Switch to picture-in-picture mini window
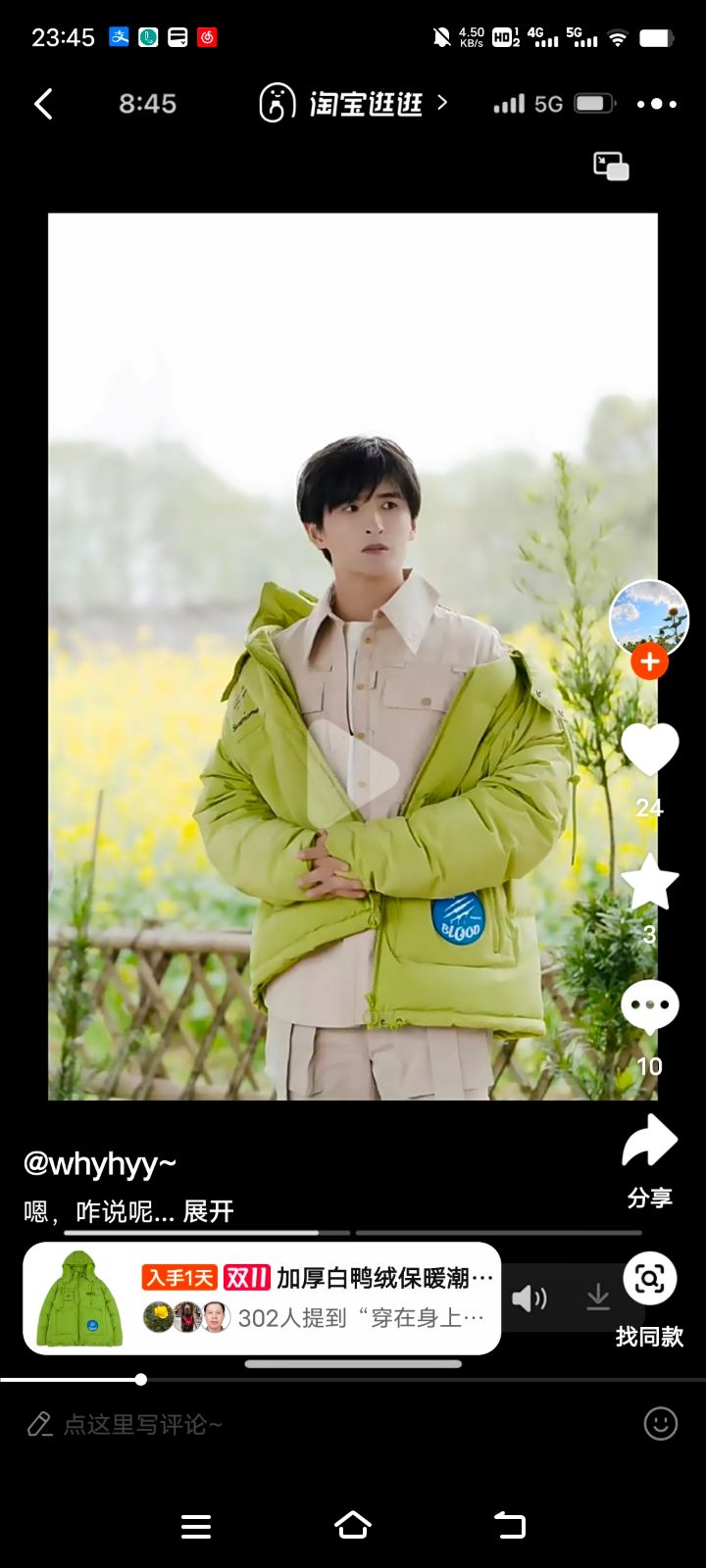 coord(611,167)
